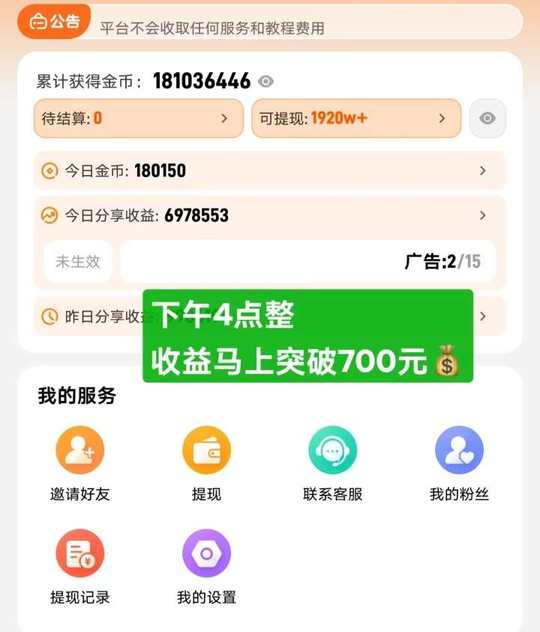View 提现记录 withdrawal records
The image size is (540, 632).
[80, 567]
